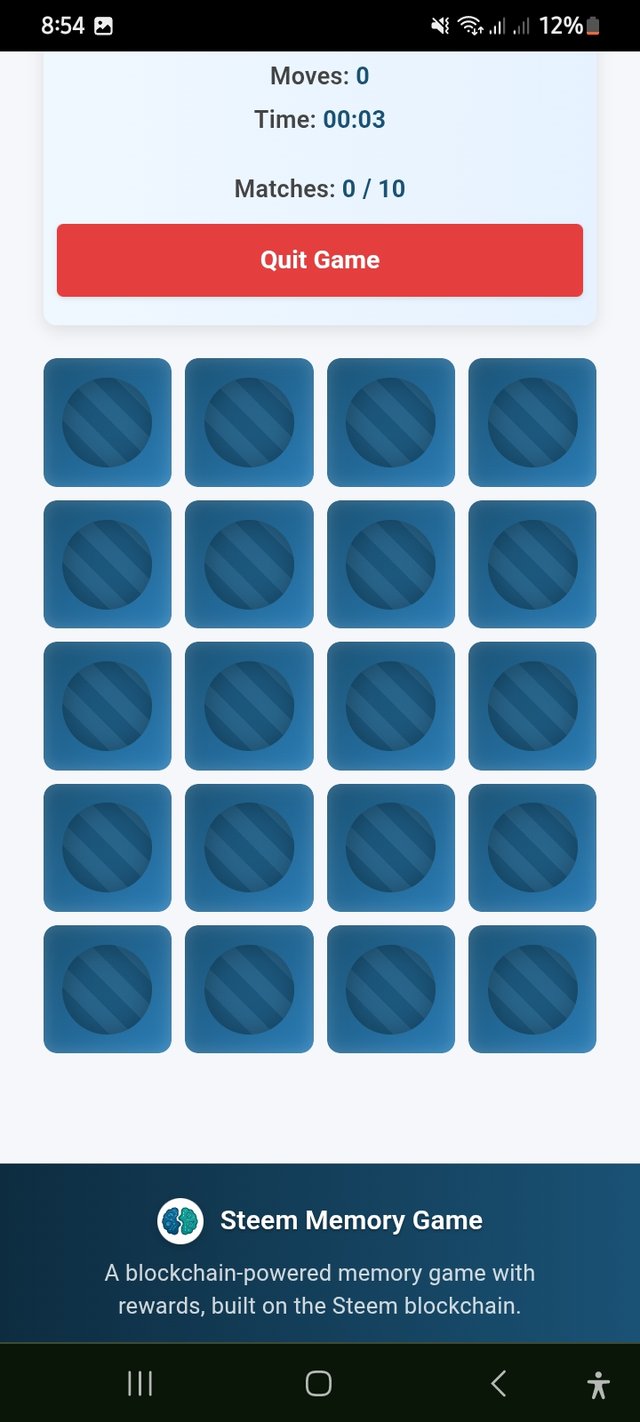640x1422 pixels.
Task: Quit the current memory game
Action: click(319, 260)
